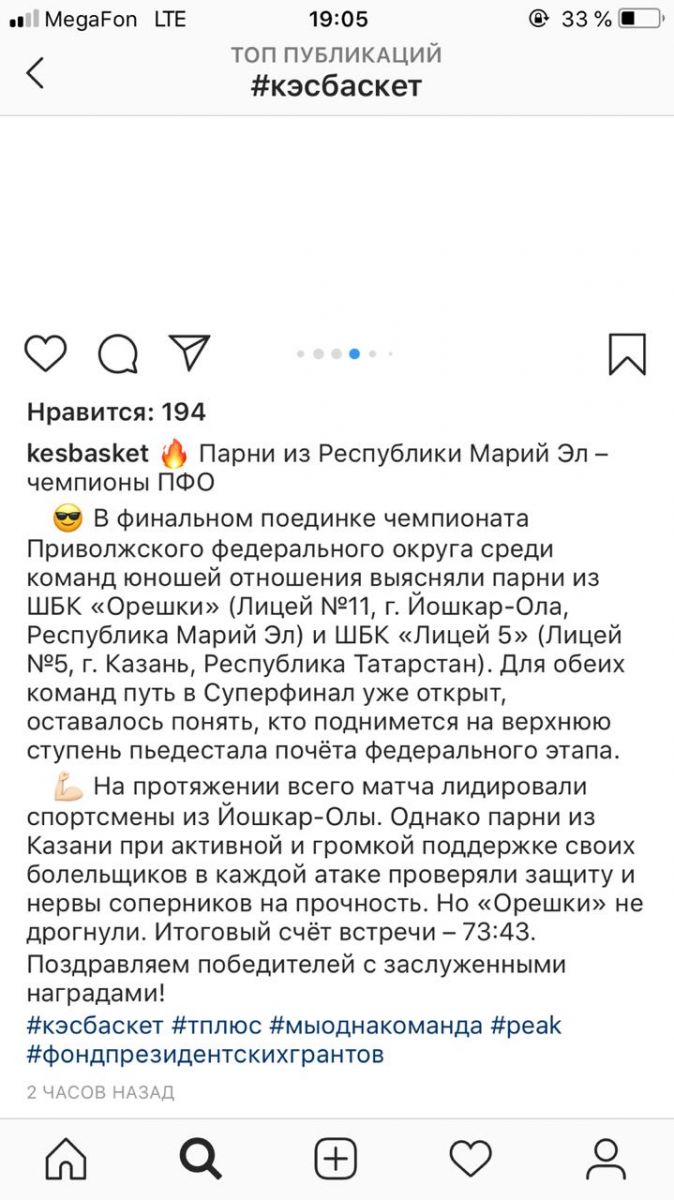Viewport: 674px width, 1200px height.
Task: Open the #фондпрезидентскихгрантов hashtag
Action: pyautogui.click(x=205, y=1055)
